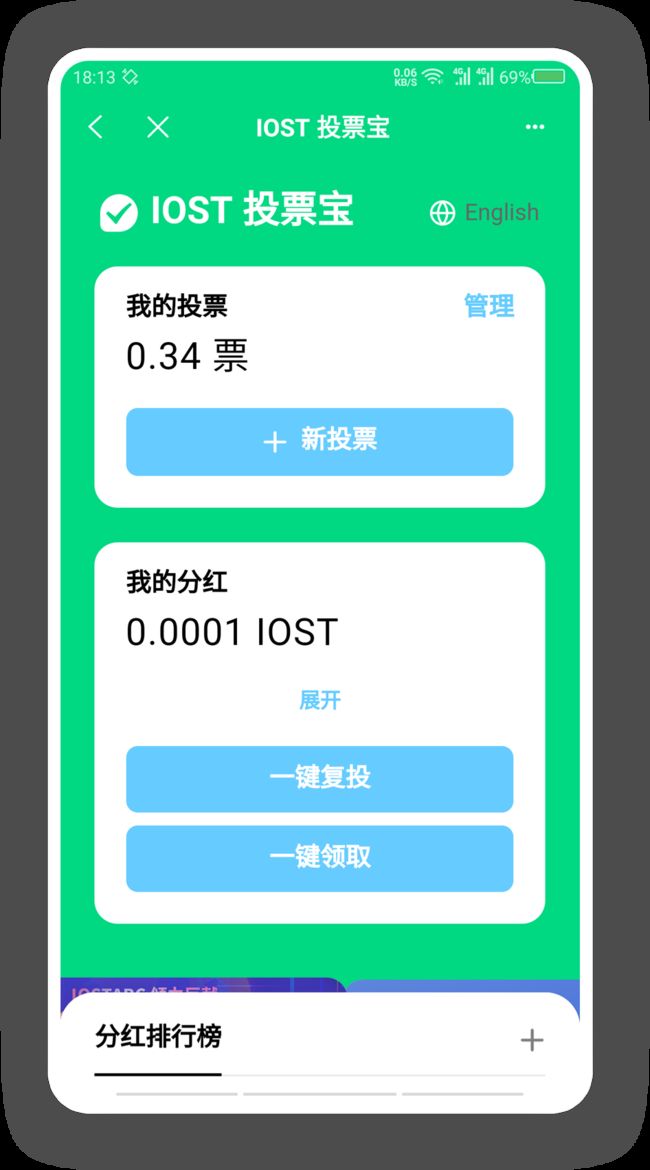Select the 分红排行榜 tab
The height and width of the screenshot is (1170, 650).
click(158, 1038)
